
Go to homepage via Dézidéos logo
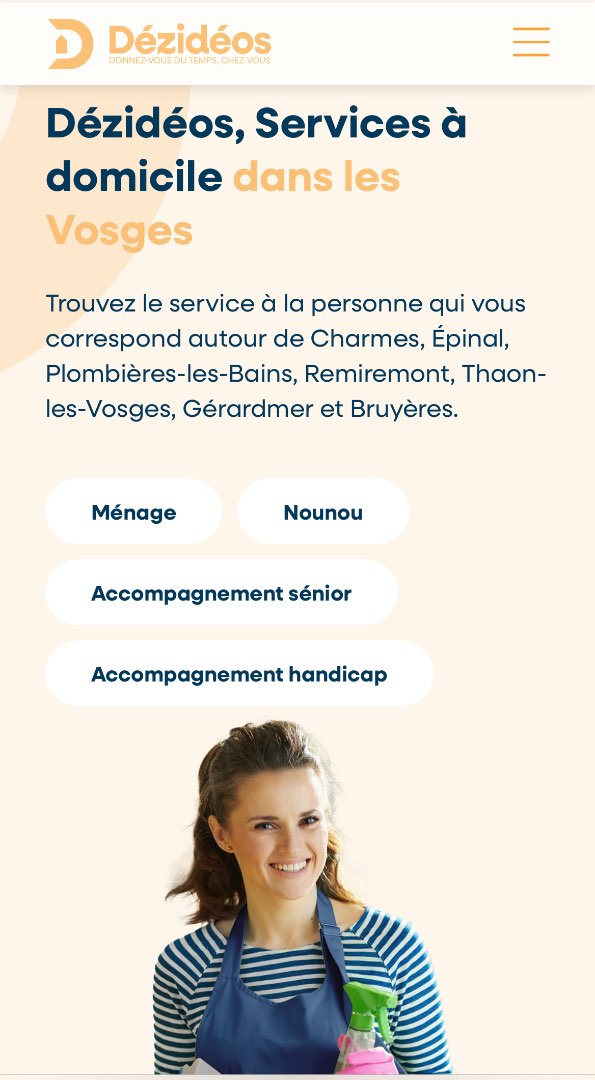tap(160, 43)
